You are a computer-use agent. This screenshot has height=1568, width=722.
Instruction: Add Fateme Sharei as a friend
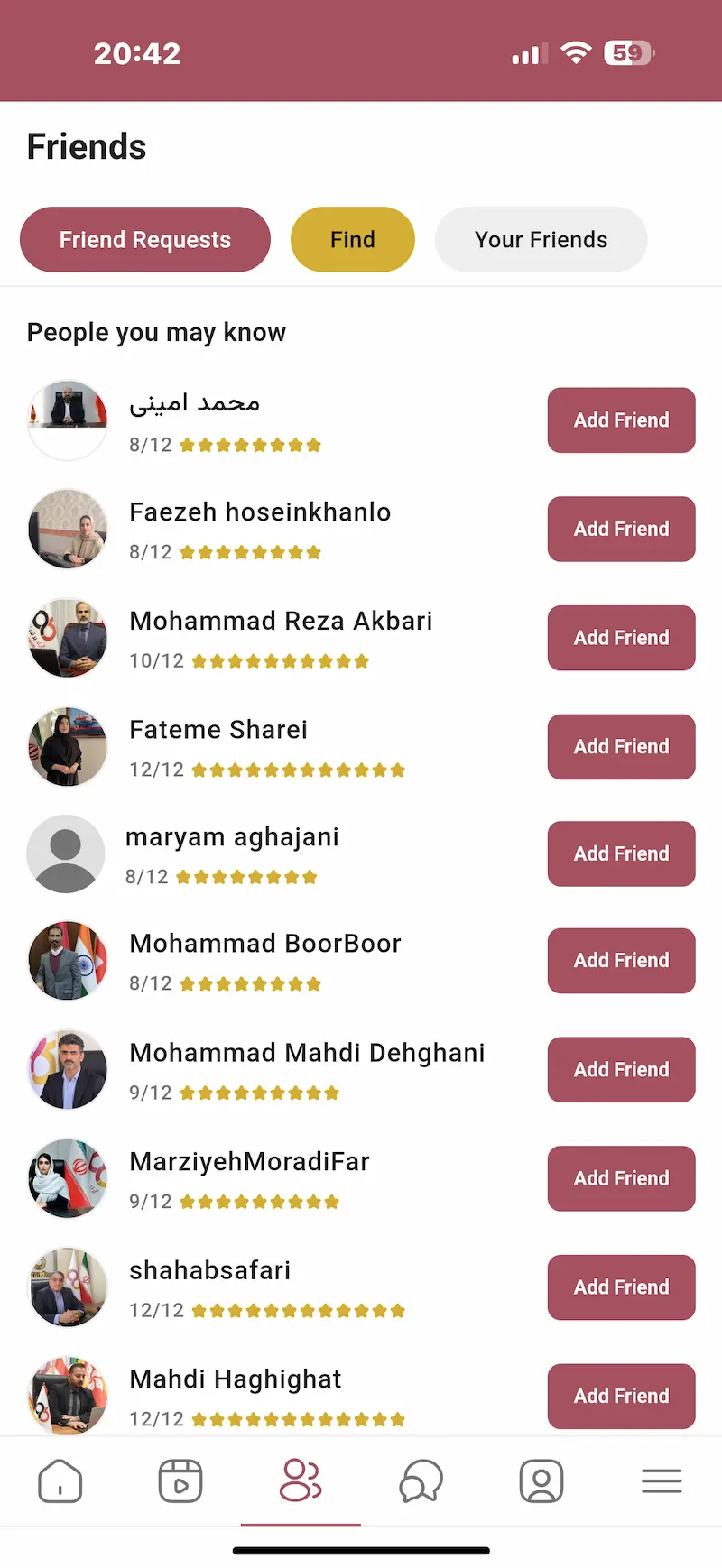pyautogui.click(x=621, y=747)
